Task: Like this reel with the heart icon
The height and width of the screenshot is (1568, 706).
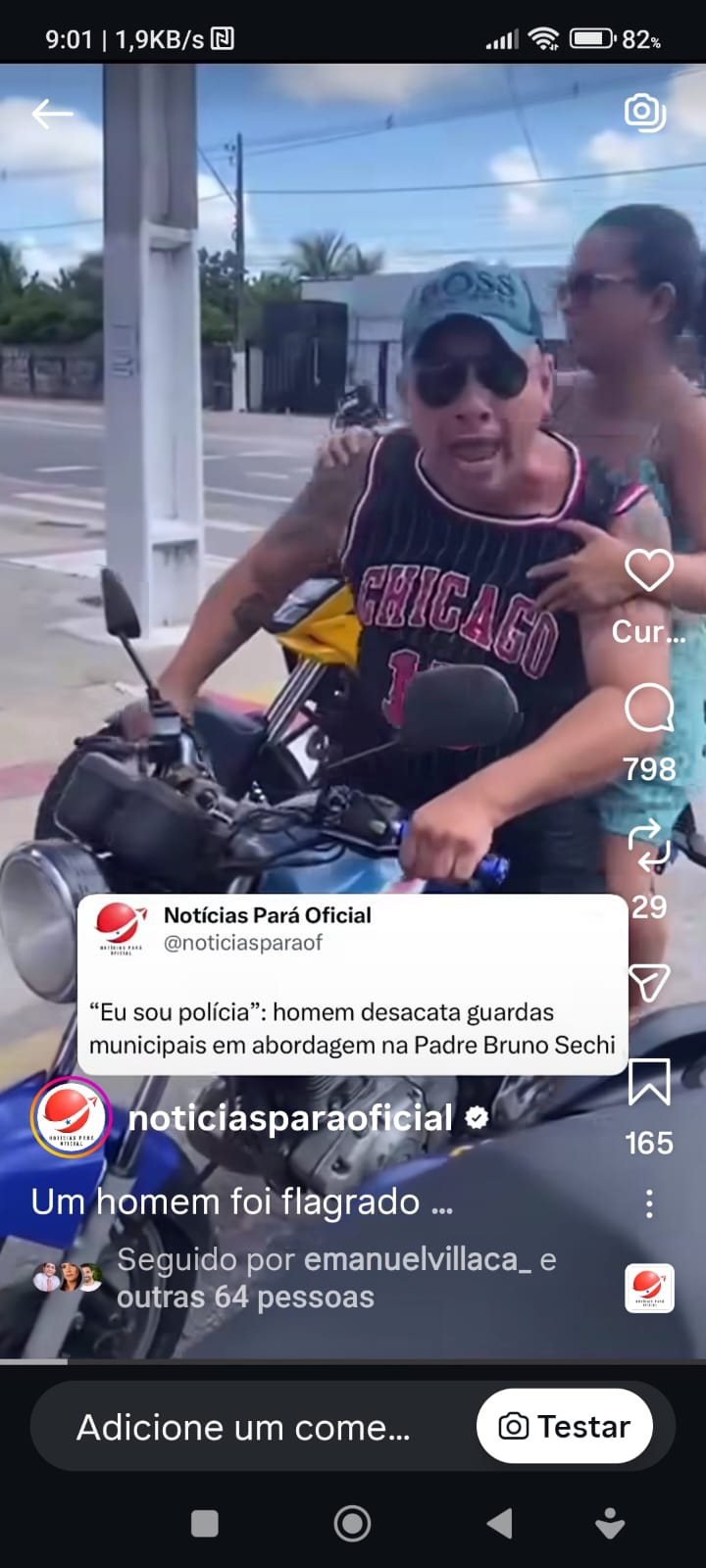Action: tap(649, 570)
